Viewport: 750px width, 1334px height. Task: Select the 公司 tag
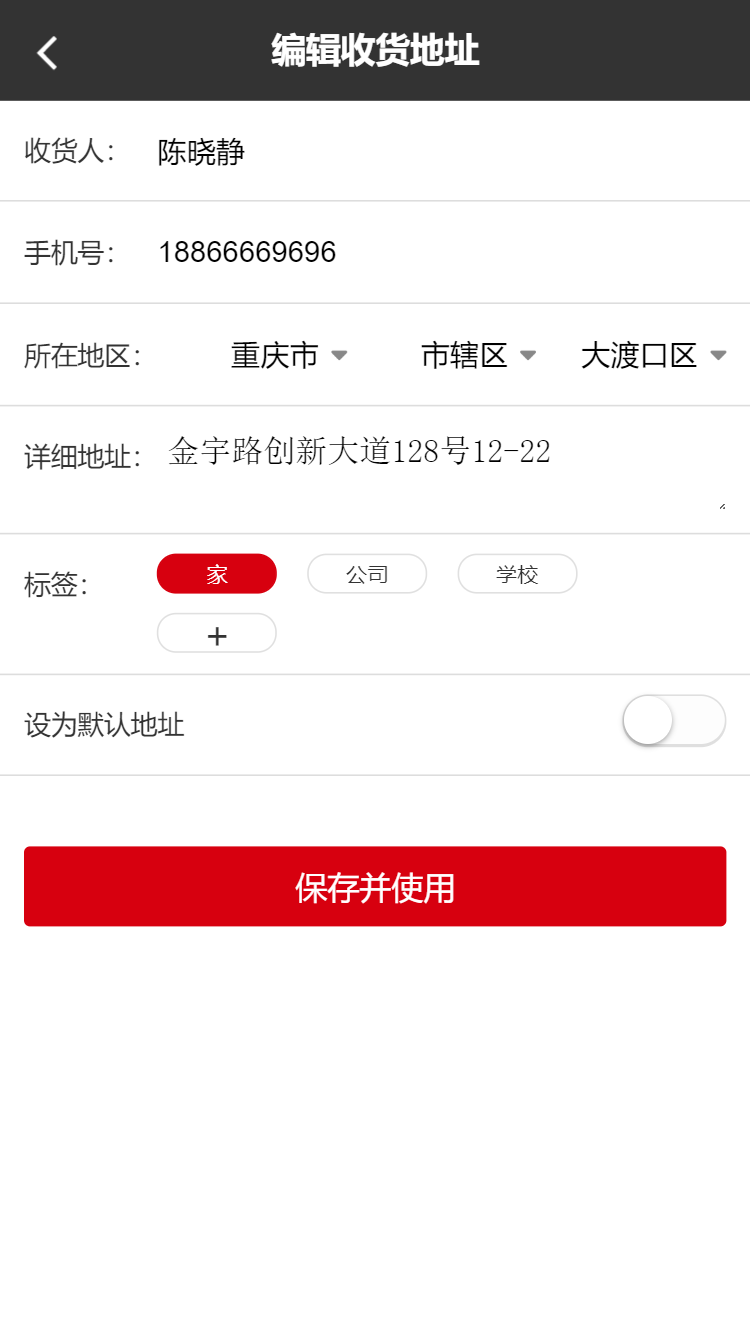tap(366, 573)
